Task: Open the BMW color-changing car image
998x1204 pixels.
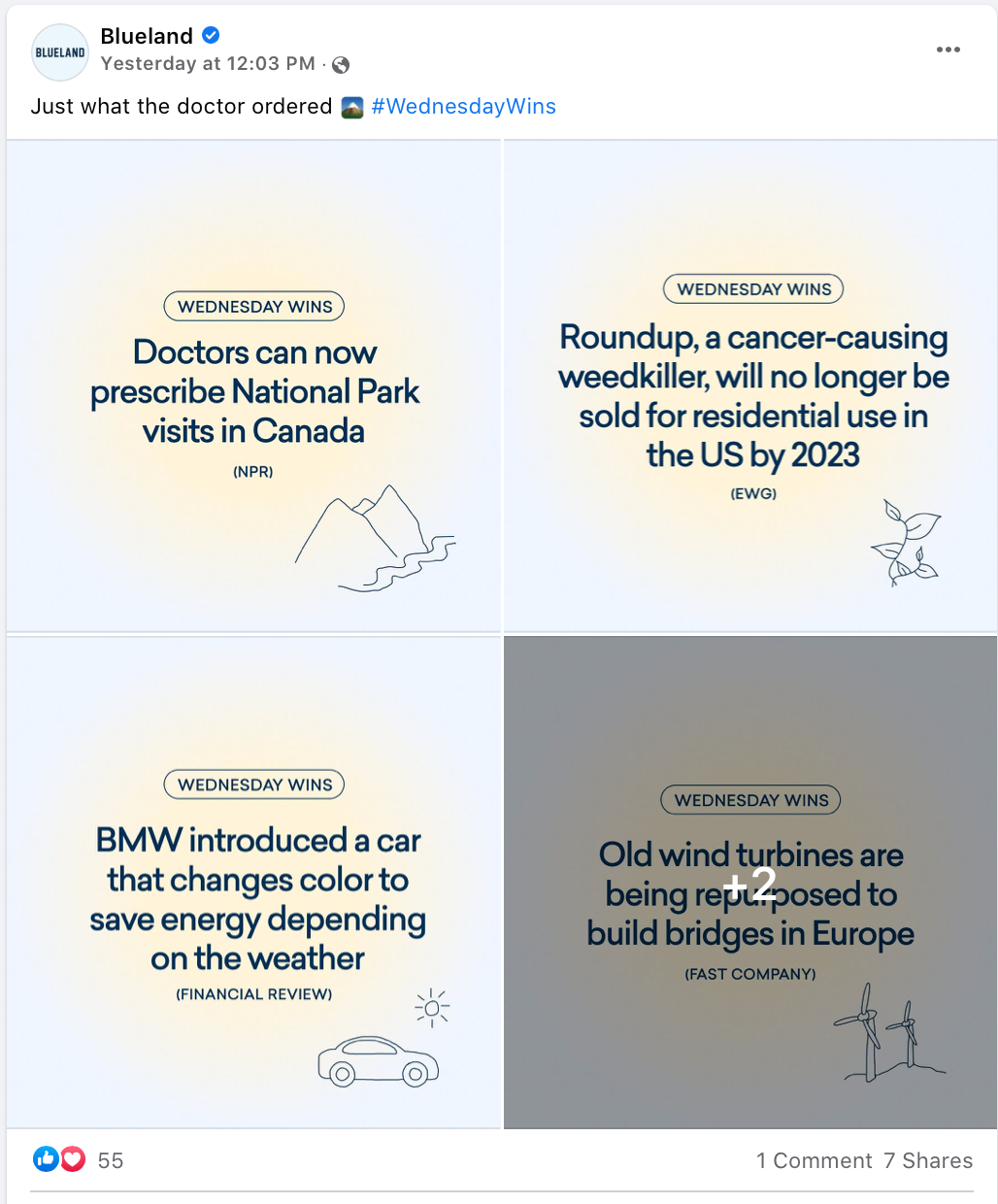Action: click(x=253, y=882)
